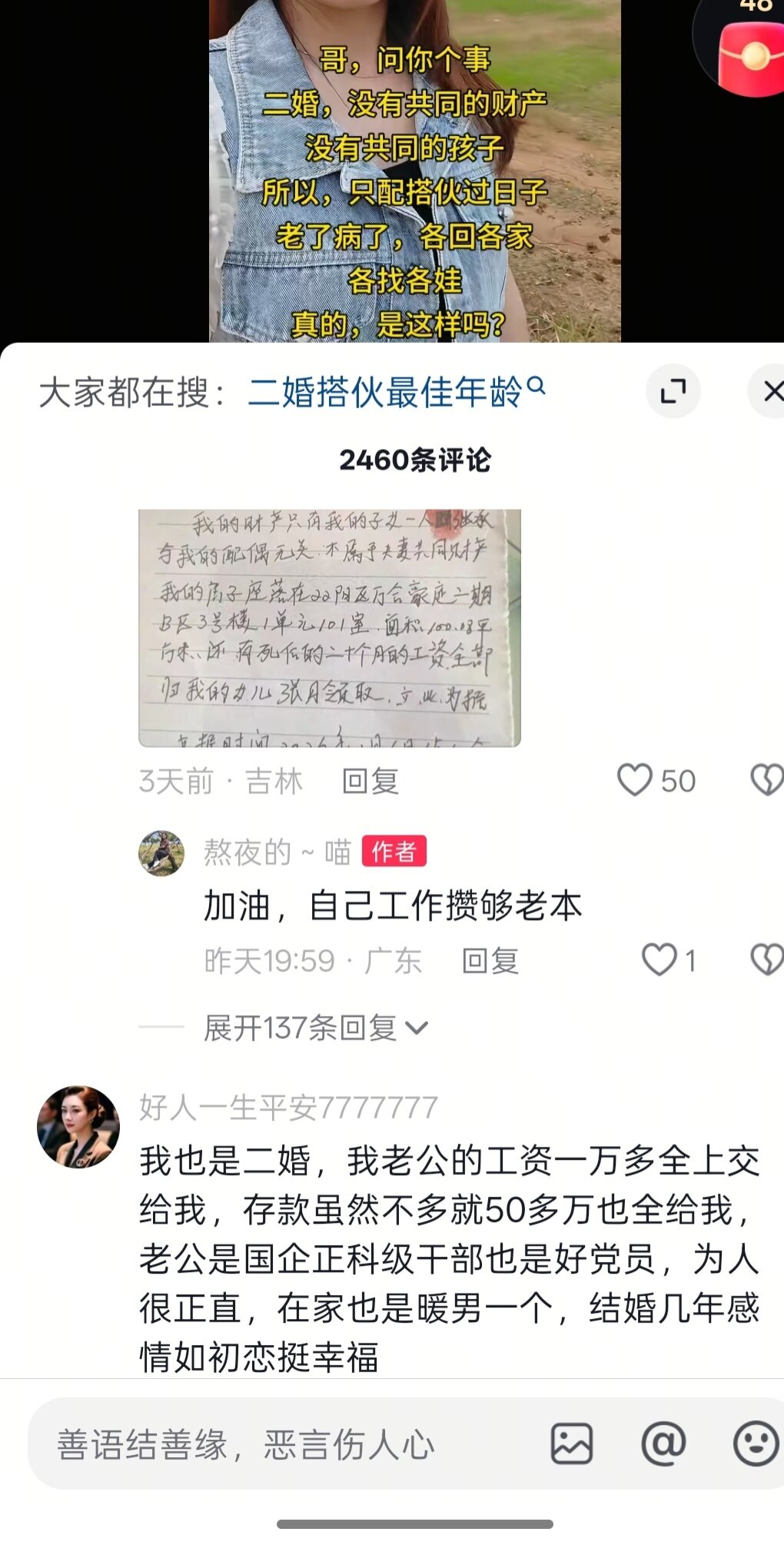Viewport: 784px width, 1545px height.
Task: Open 熬夜的~喵 author profile avatar
Action: click(161, 853)
